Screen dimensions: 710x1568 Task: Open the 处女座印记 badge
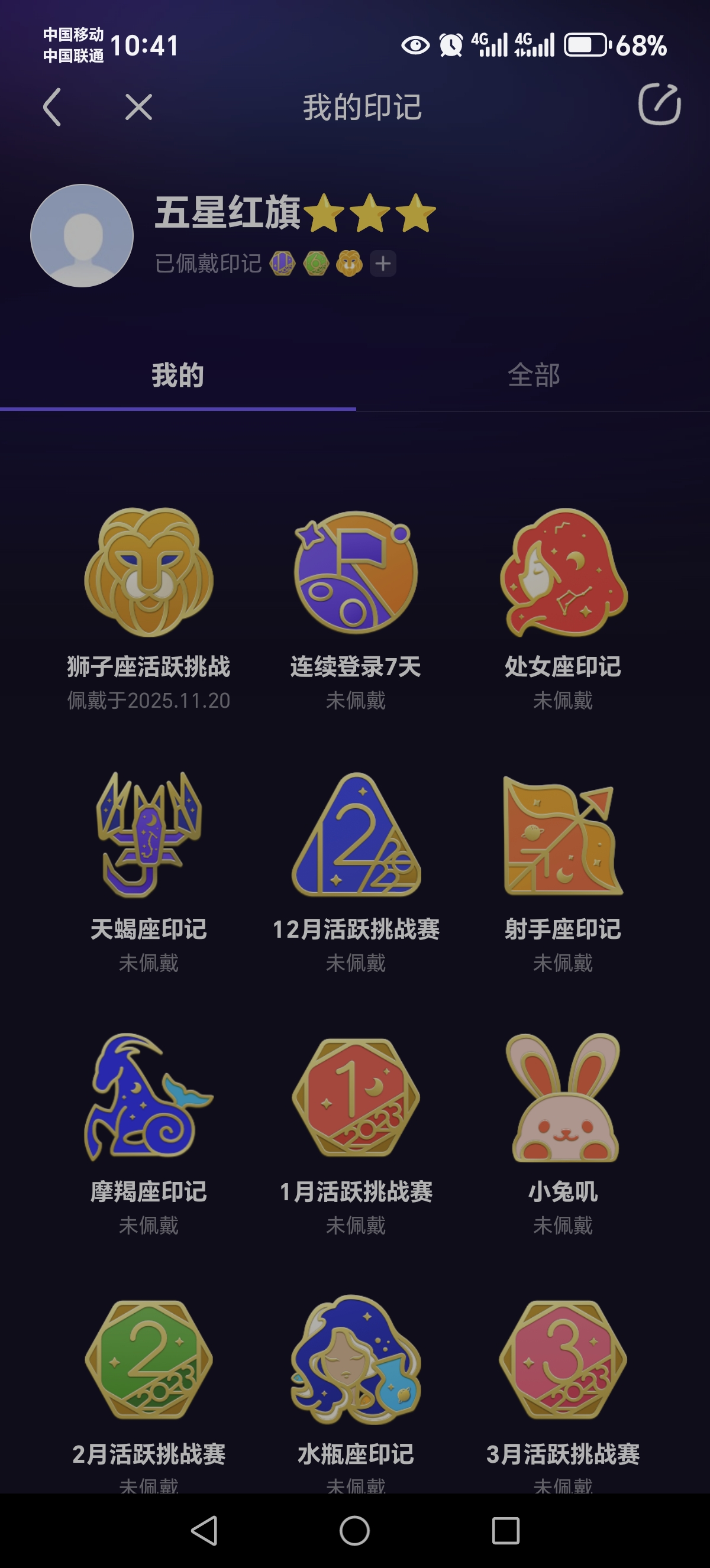563,573
